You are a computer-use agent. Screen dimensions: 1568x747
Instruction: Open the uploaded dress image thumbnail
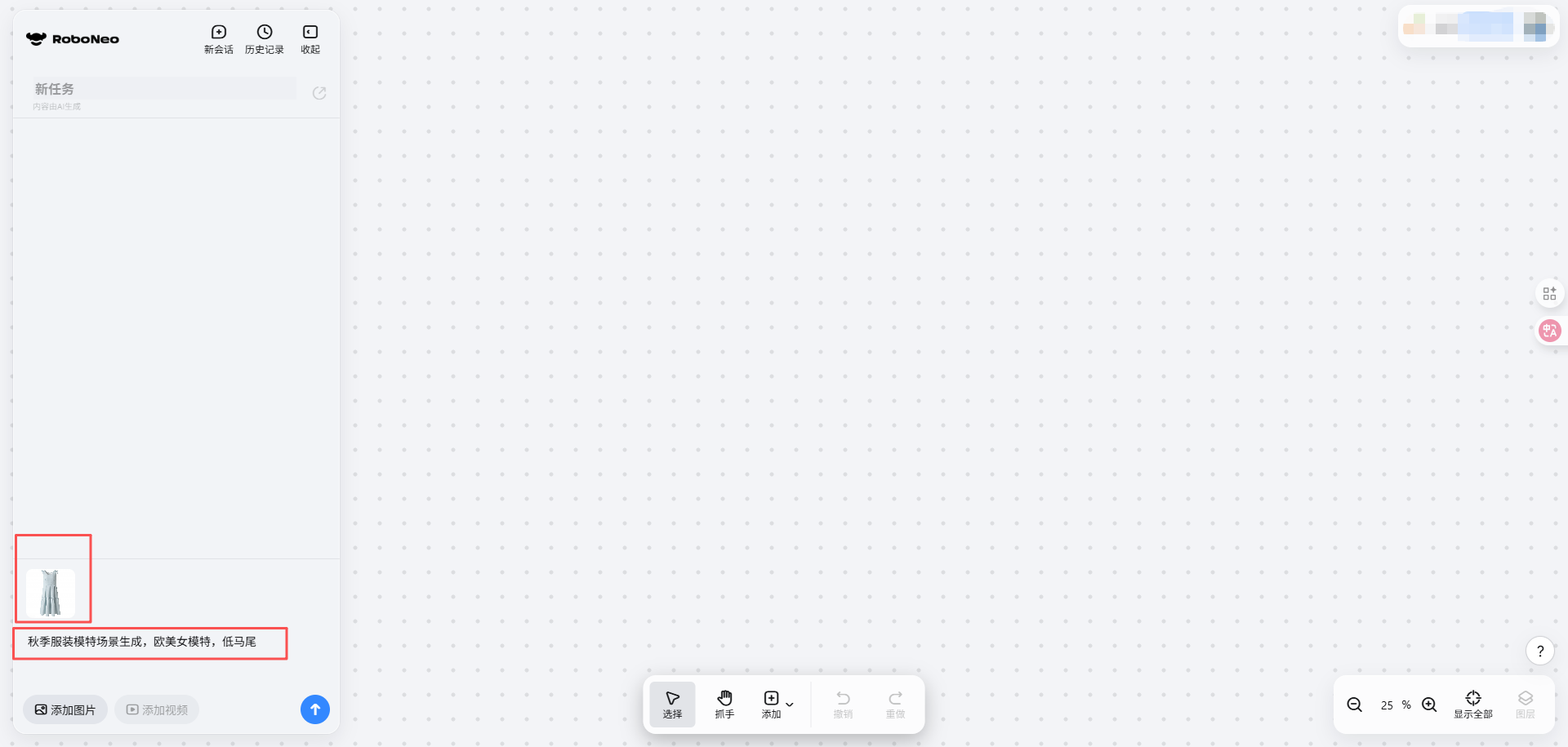(51, 593)
